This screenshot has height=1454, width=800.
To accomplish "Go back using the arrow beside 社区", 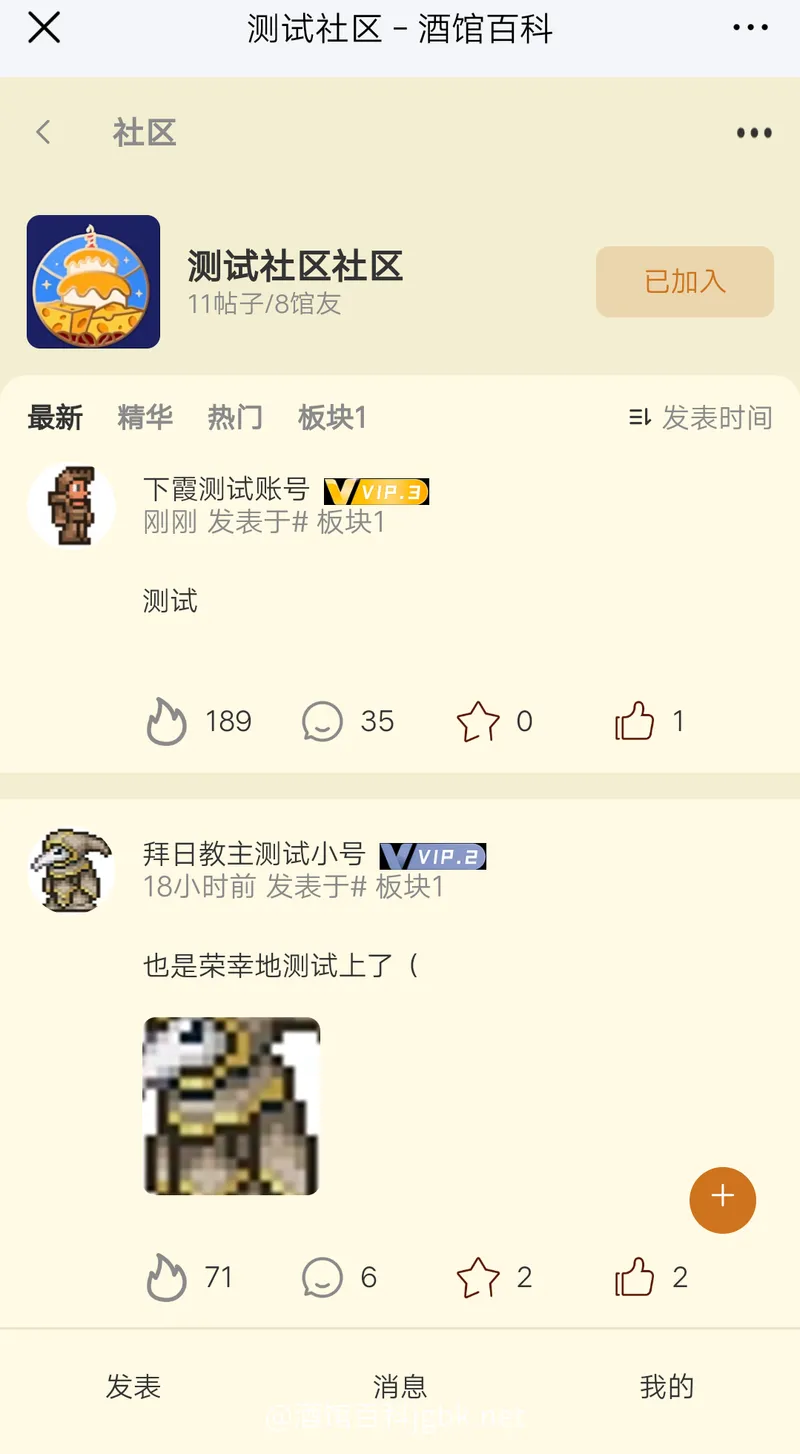I will click(x=43, y=132).
